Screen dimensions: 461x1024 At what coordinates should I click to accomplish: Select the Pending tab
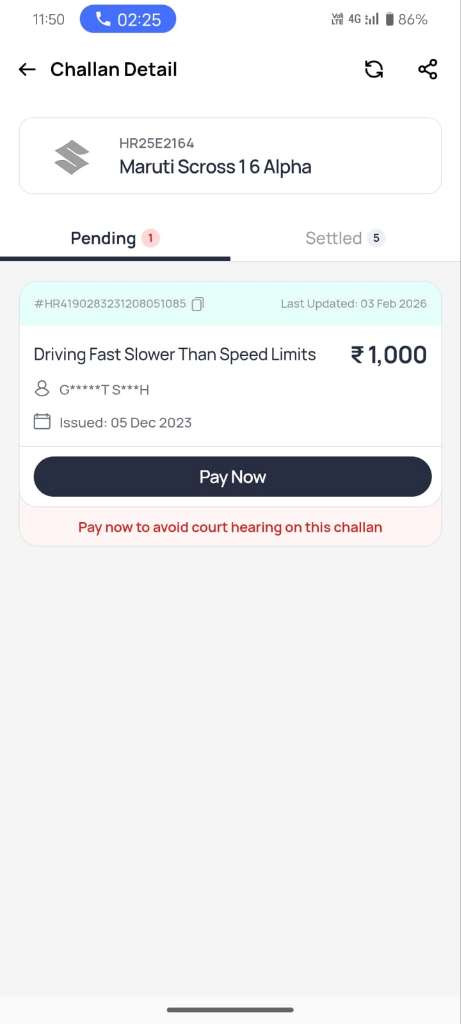115,238
